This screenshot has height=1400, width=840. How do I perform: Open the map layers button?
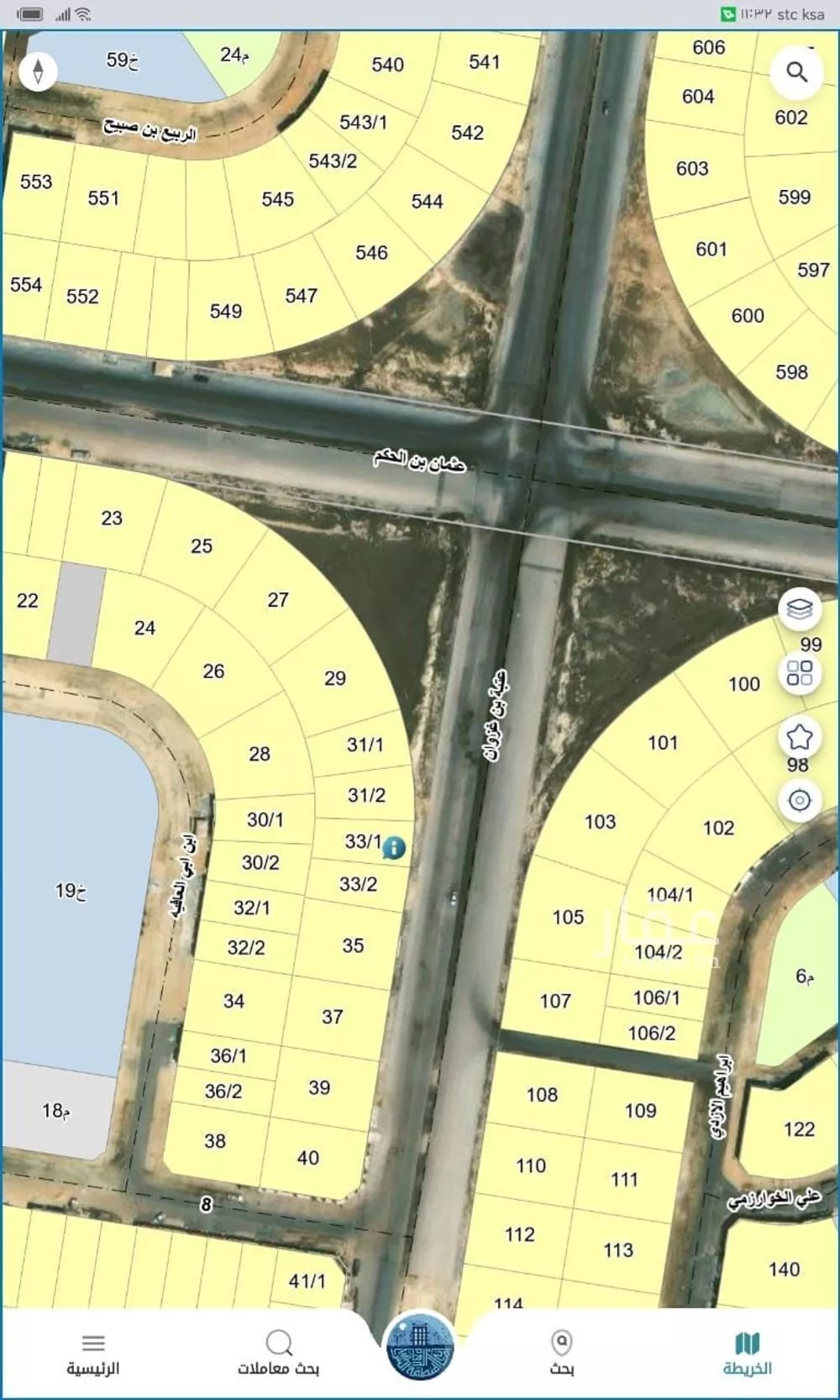799,608
